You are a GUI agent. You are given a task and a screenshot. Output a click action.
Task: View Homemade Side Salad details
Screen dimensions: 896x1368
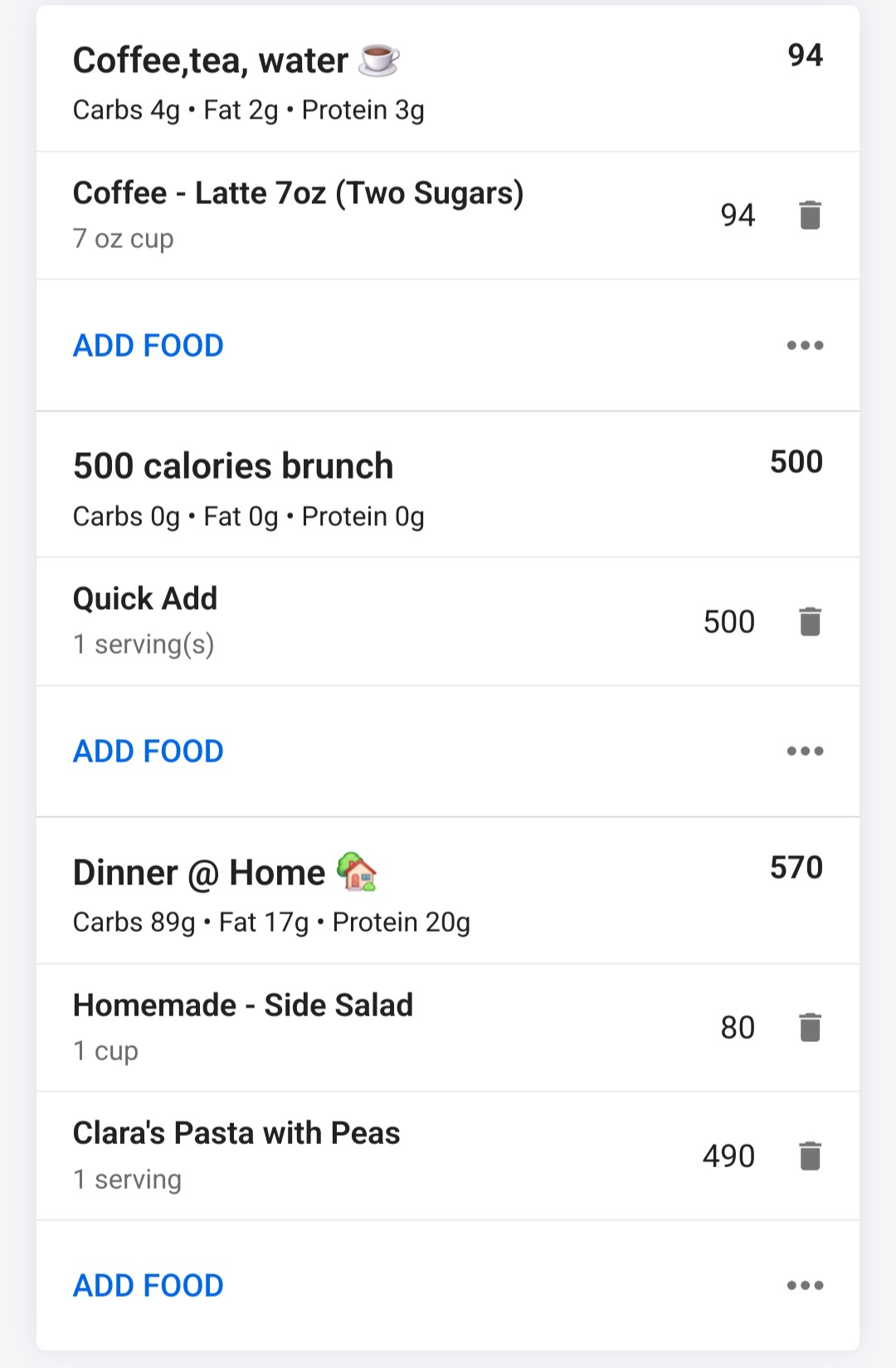[243, 1027]
